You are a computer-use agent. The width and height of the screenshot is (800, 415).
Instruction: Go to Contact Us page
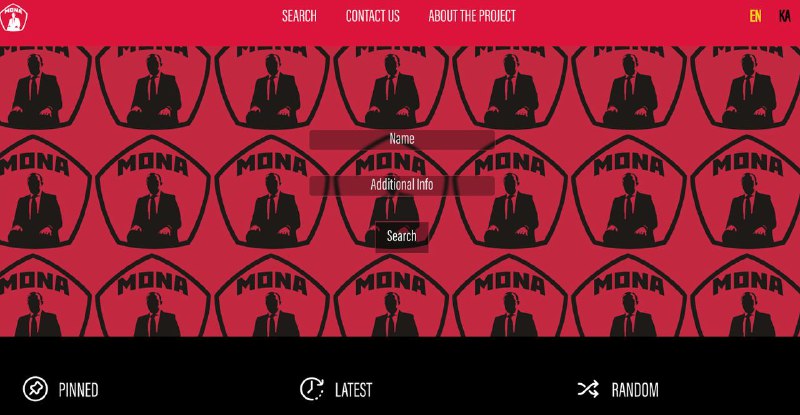[x=372, y=16]
